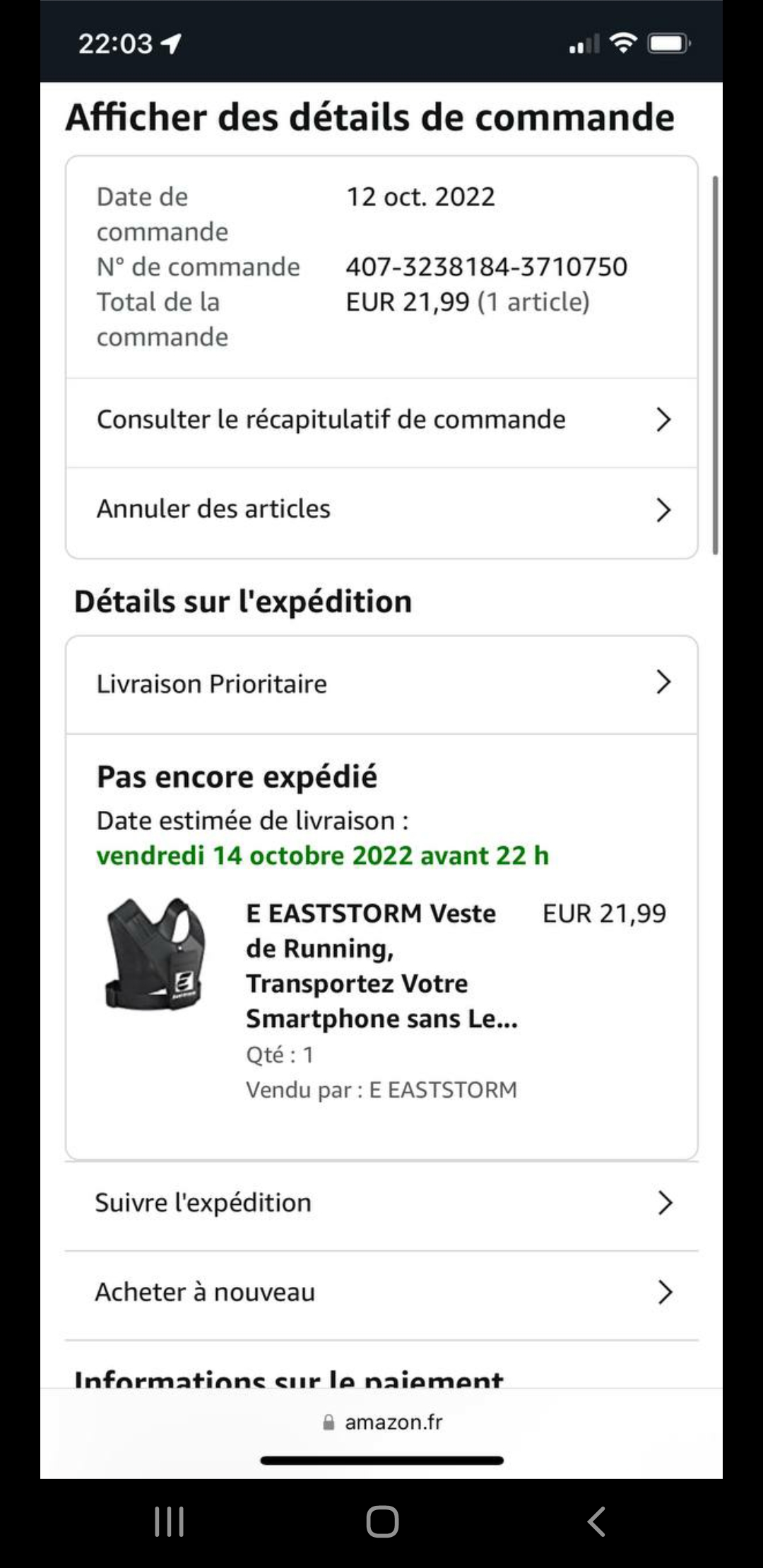The width and height of the screenshot is (763, 1568).
Task: Tap the amazon.fr address bar
Action: pyautogui.click(x=381, y=1422)
